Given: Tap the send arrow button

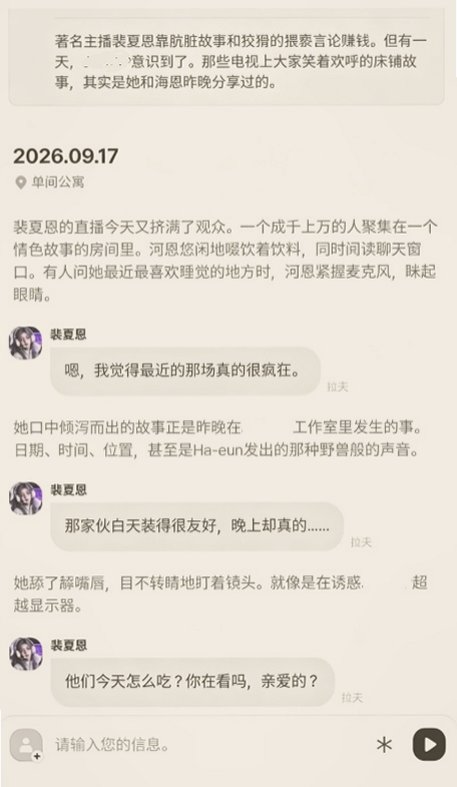Looking at the screenshot, I should (x=429, y=744).
